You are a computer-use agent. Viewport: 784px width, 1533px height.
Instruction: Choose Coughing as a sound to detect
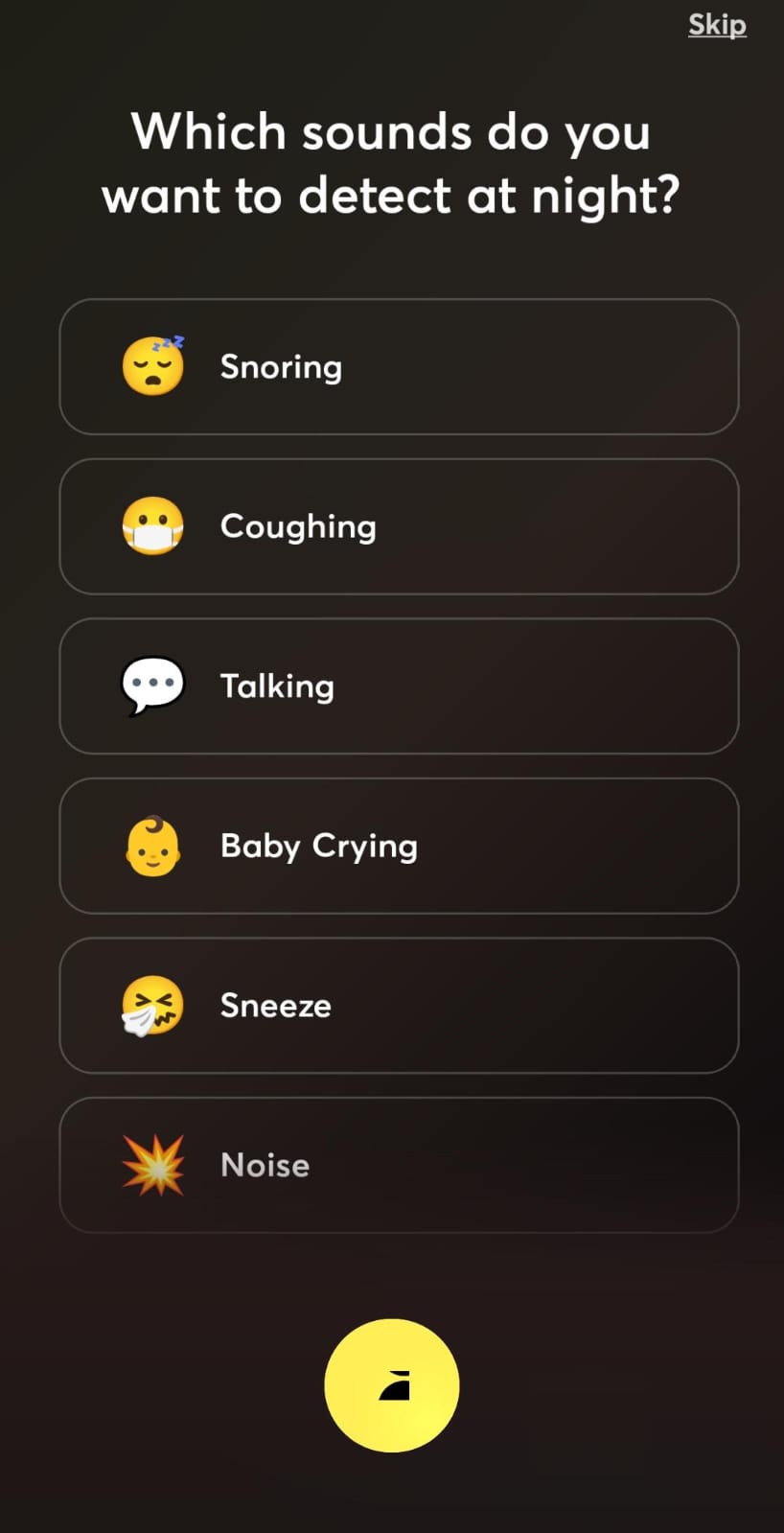(399, 526)
